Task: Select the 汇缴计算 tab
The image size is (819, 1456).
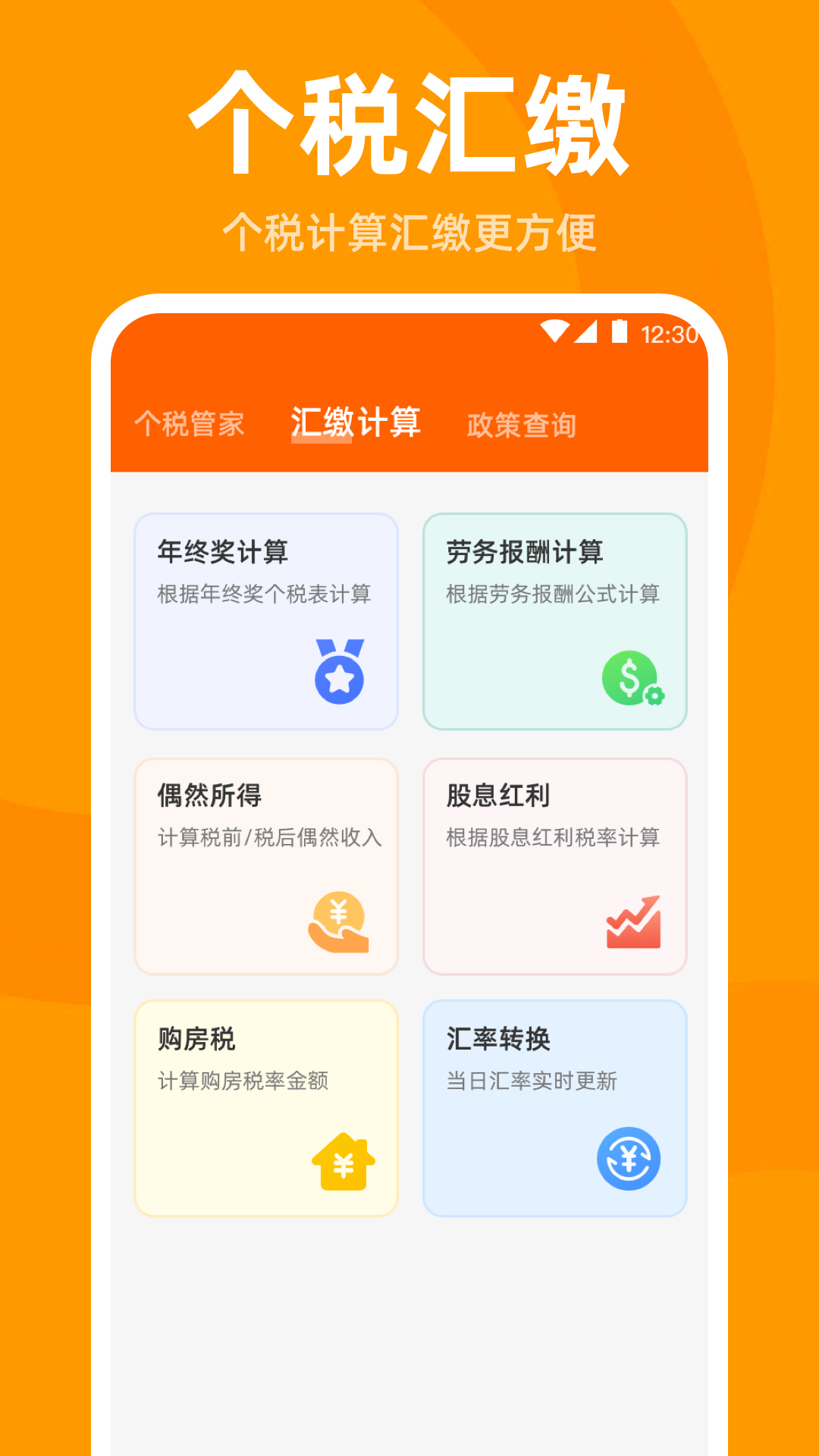Action: pyautogui.click(x=356, y=423)
